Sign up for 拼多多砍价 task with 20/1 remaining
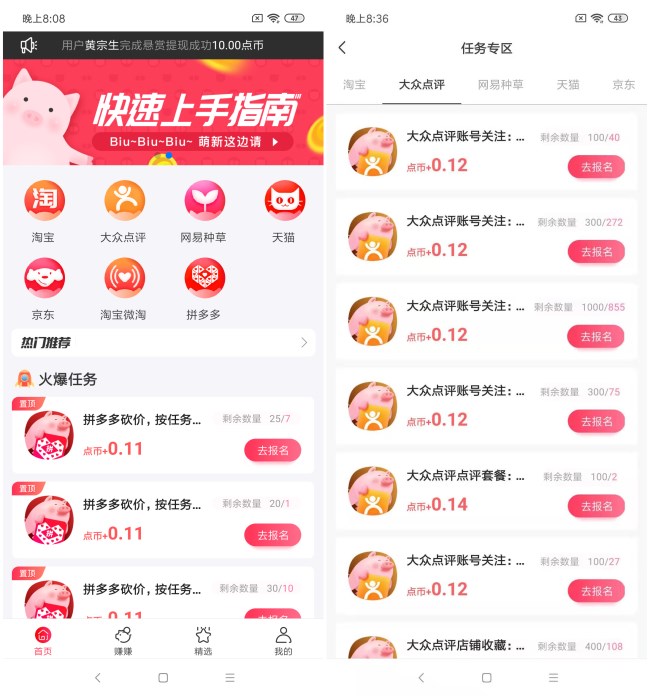 tap(272, 535)
